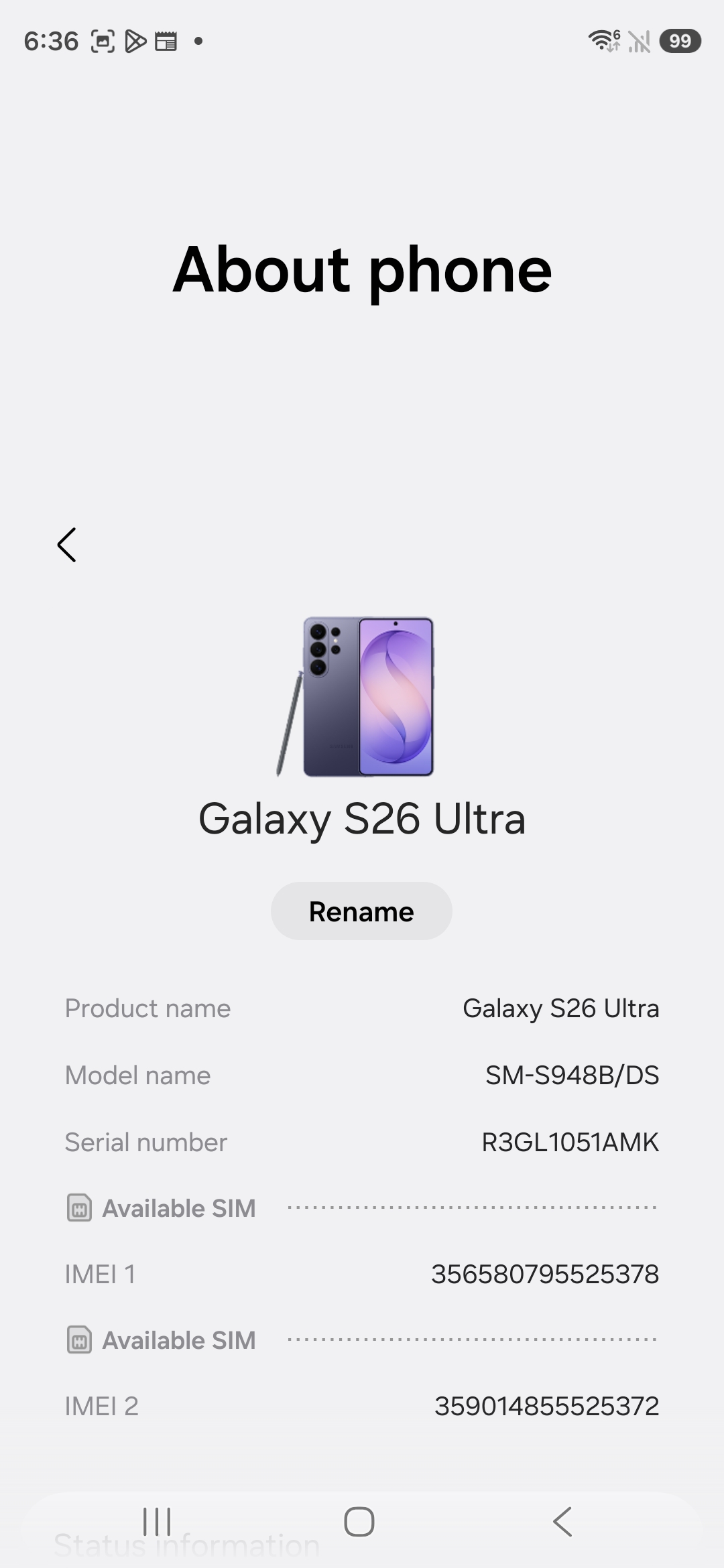Go to home screen via navigation bar

pyautogui.click(x=359, y=1521)
